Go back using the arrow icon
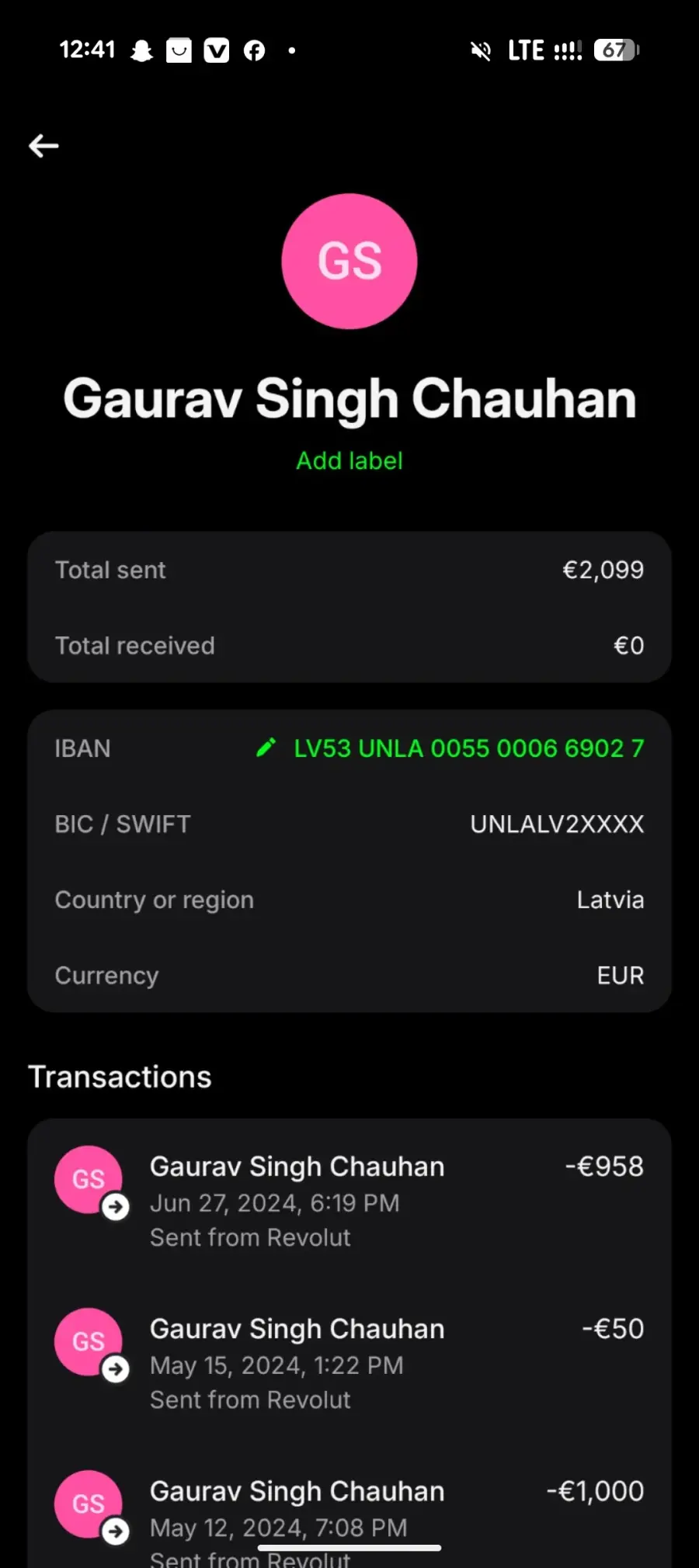The image size is (699, 1568). (43, 145)
